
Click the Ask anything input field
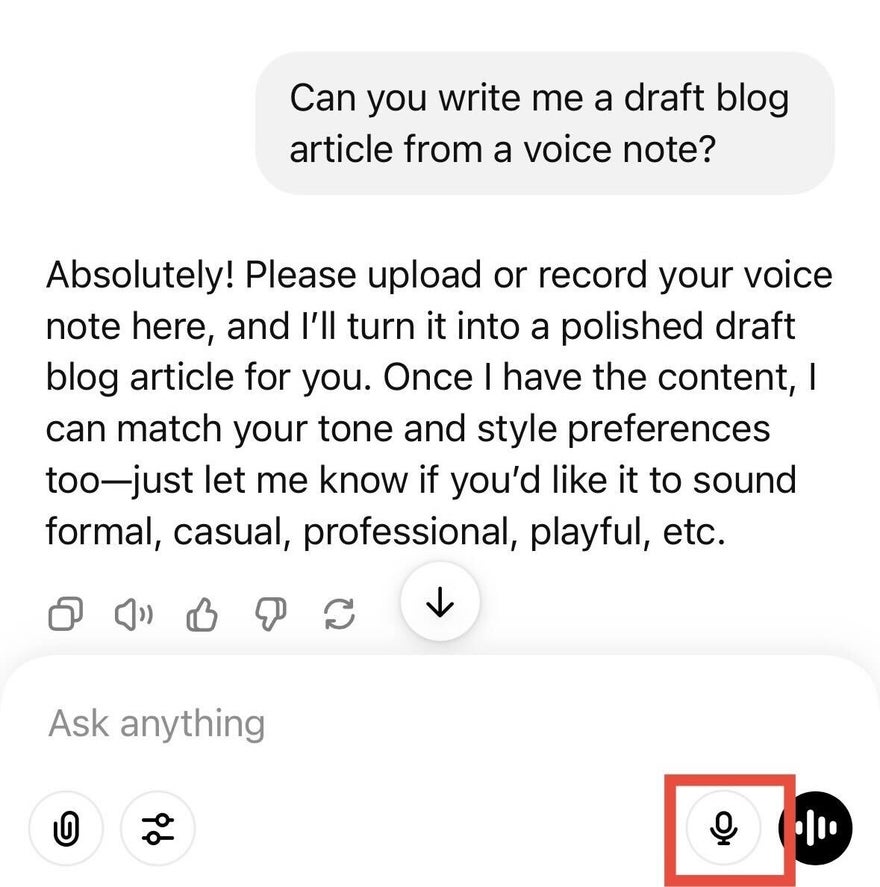click(300, 722)
